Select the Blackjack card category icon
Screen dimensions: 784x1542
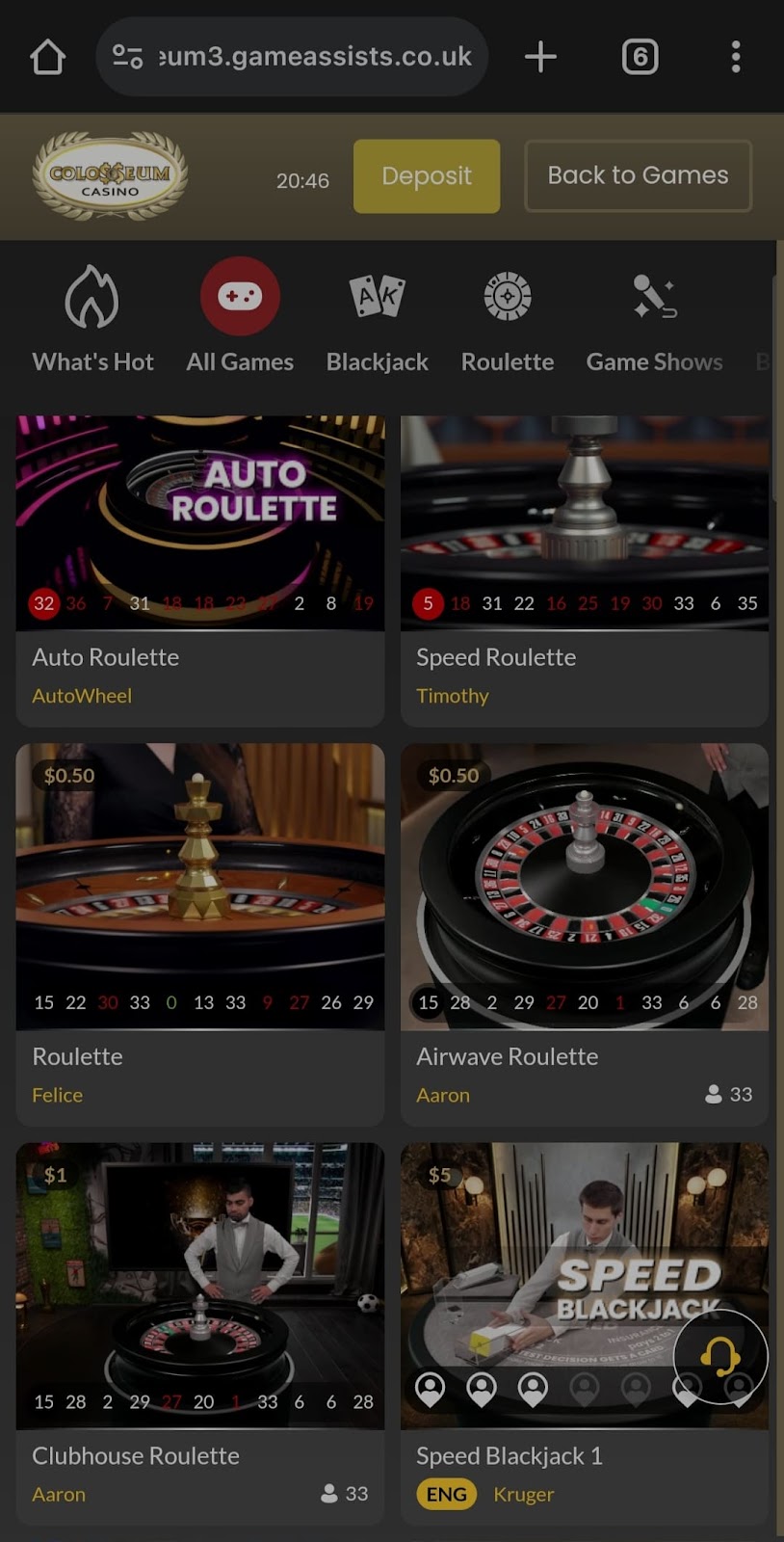[377, 297]
